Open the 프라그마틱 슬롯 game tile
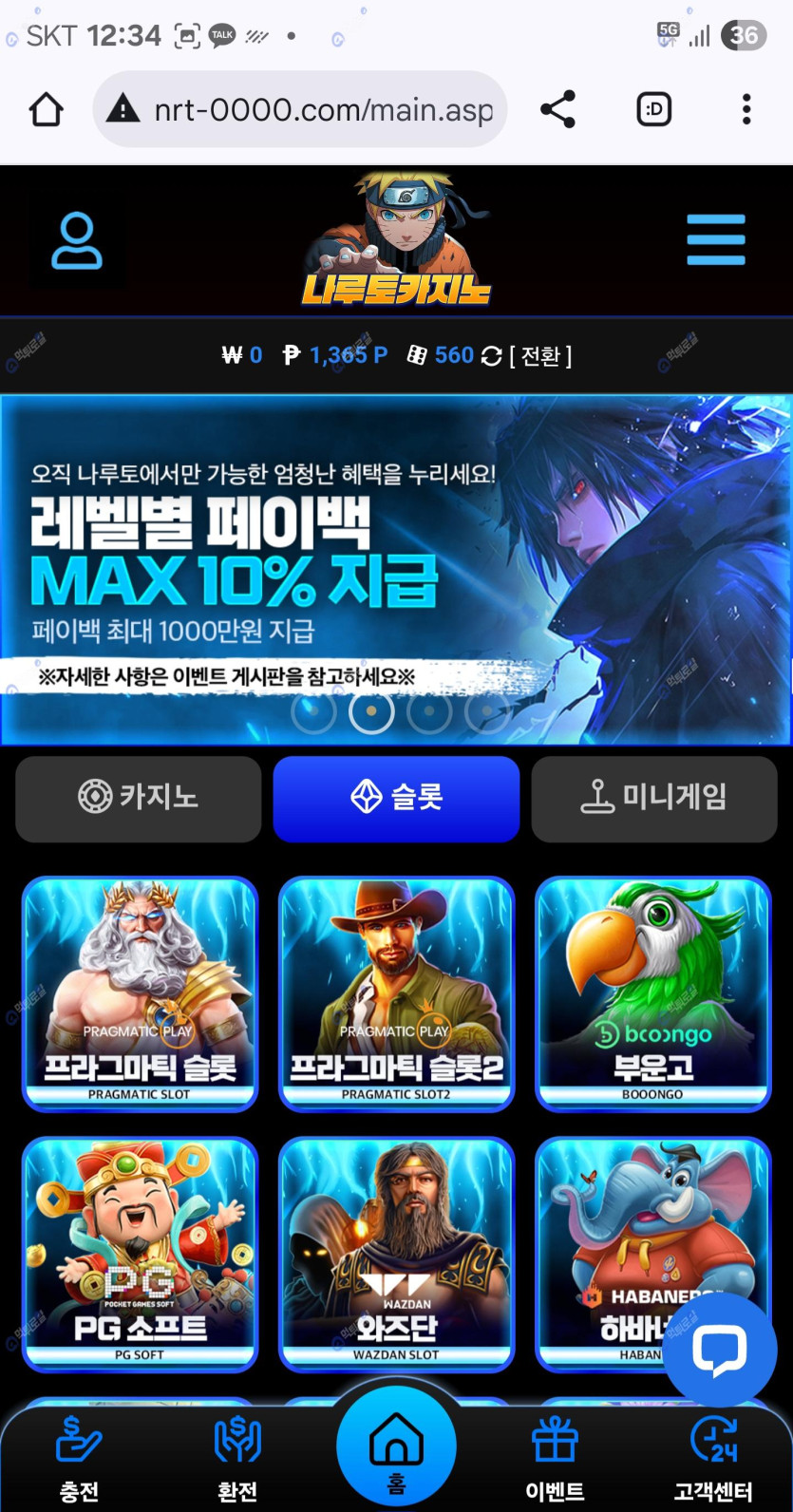Screen dimensions: 793x1512 coord(140,992)
